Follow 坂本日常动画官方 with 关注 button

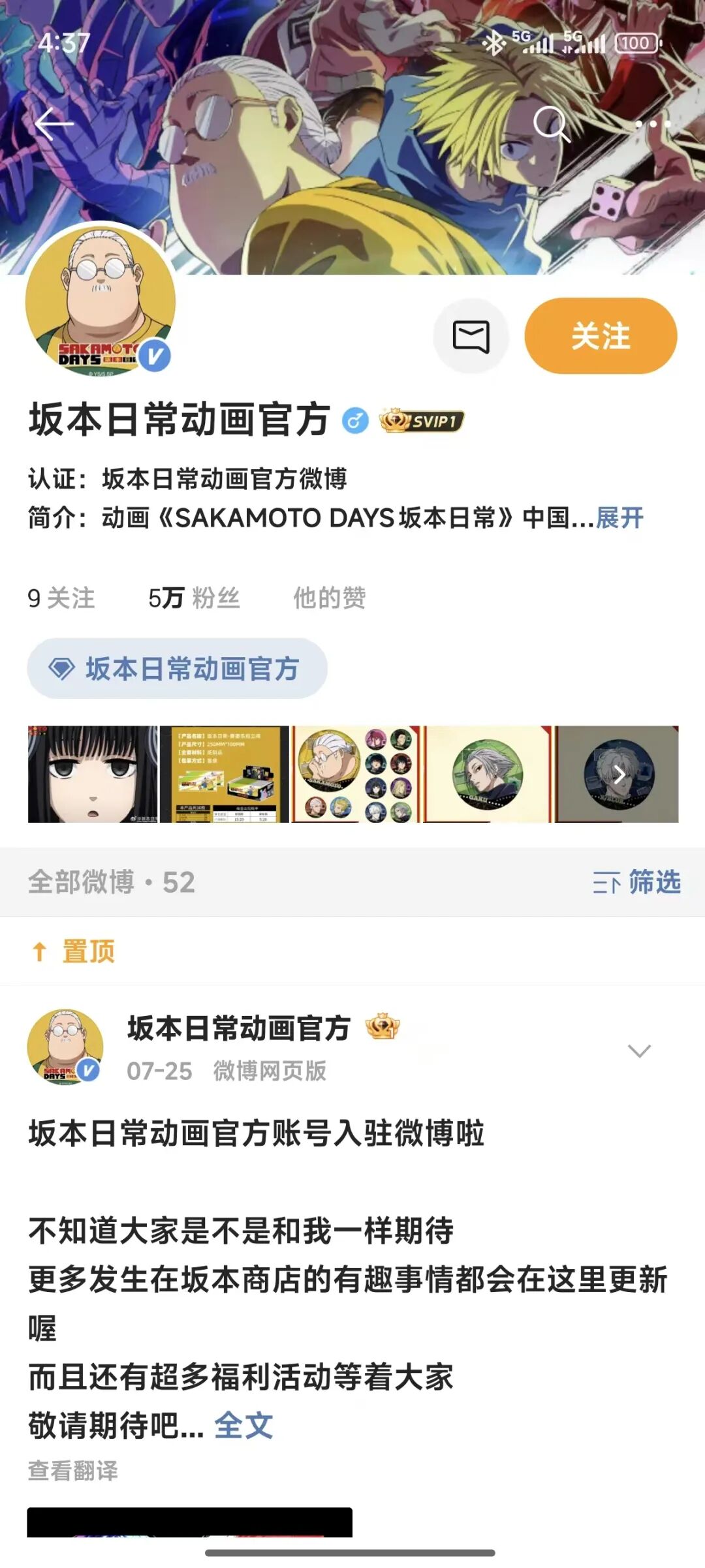click(x=601, y=336)
